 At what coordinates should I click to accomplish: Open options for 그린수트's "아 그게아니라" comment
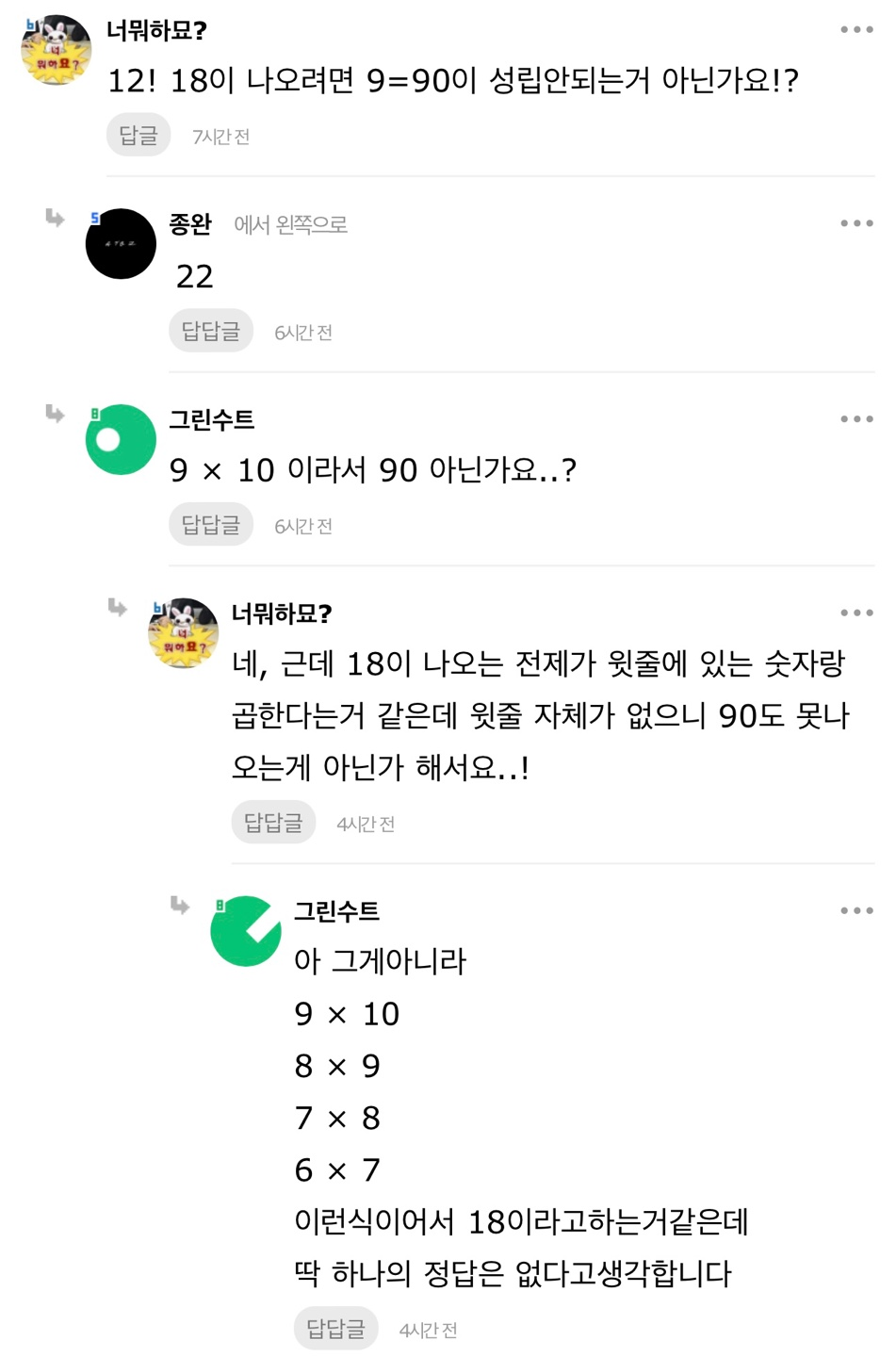856,910
